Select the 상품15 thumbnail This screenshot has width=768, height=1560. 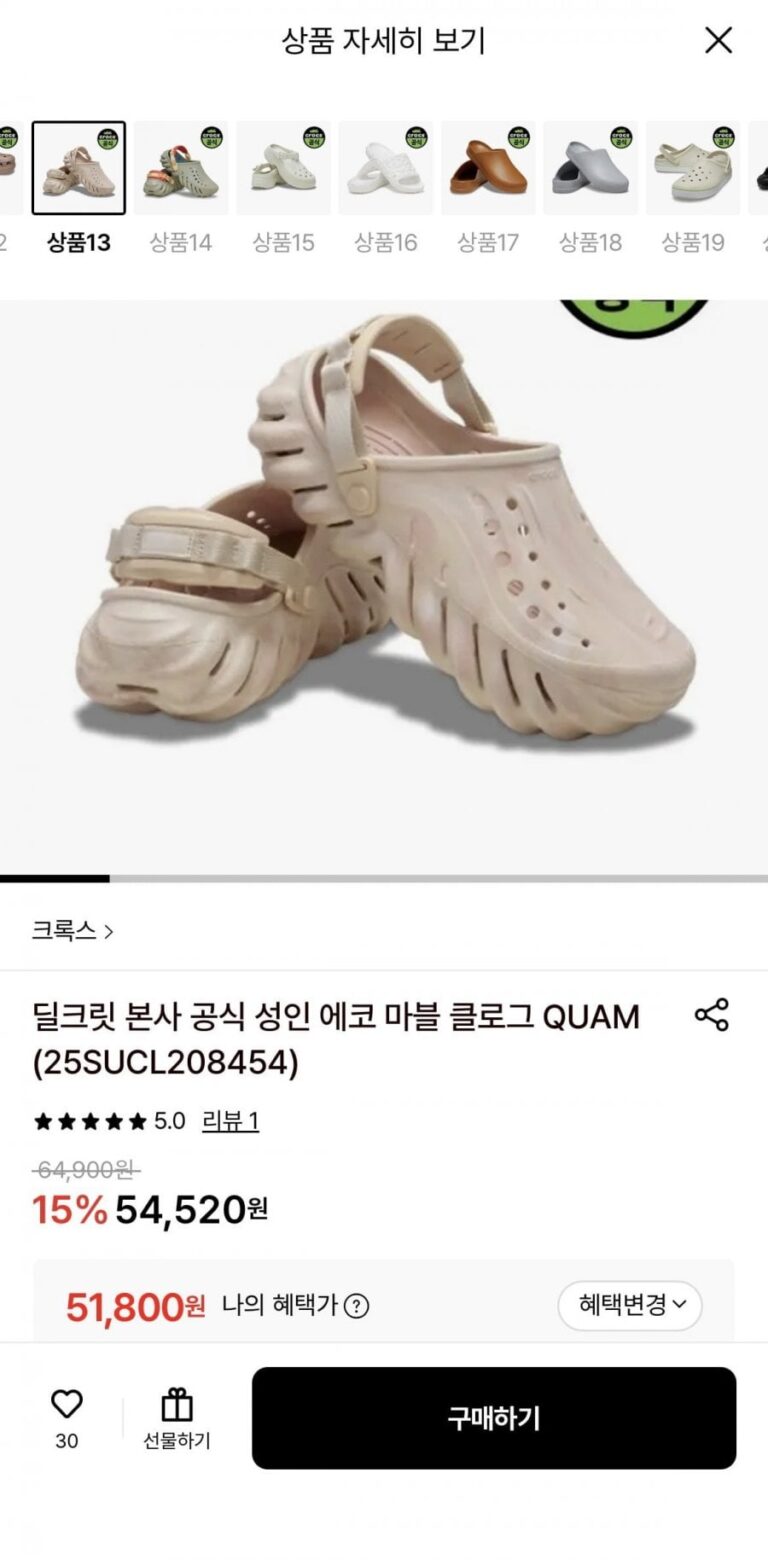(283, 168)
